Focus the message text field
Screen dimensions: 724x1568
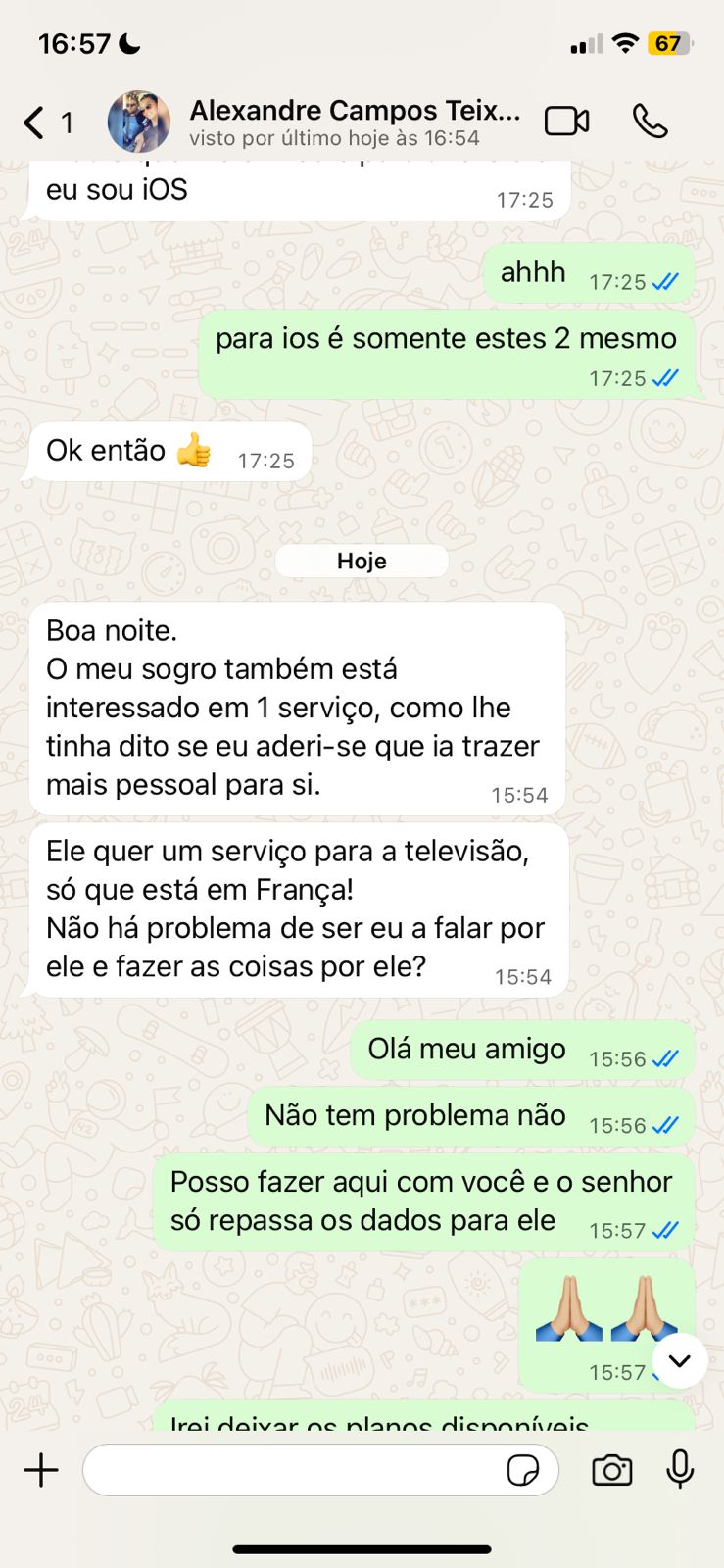coord(294,1470)
